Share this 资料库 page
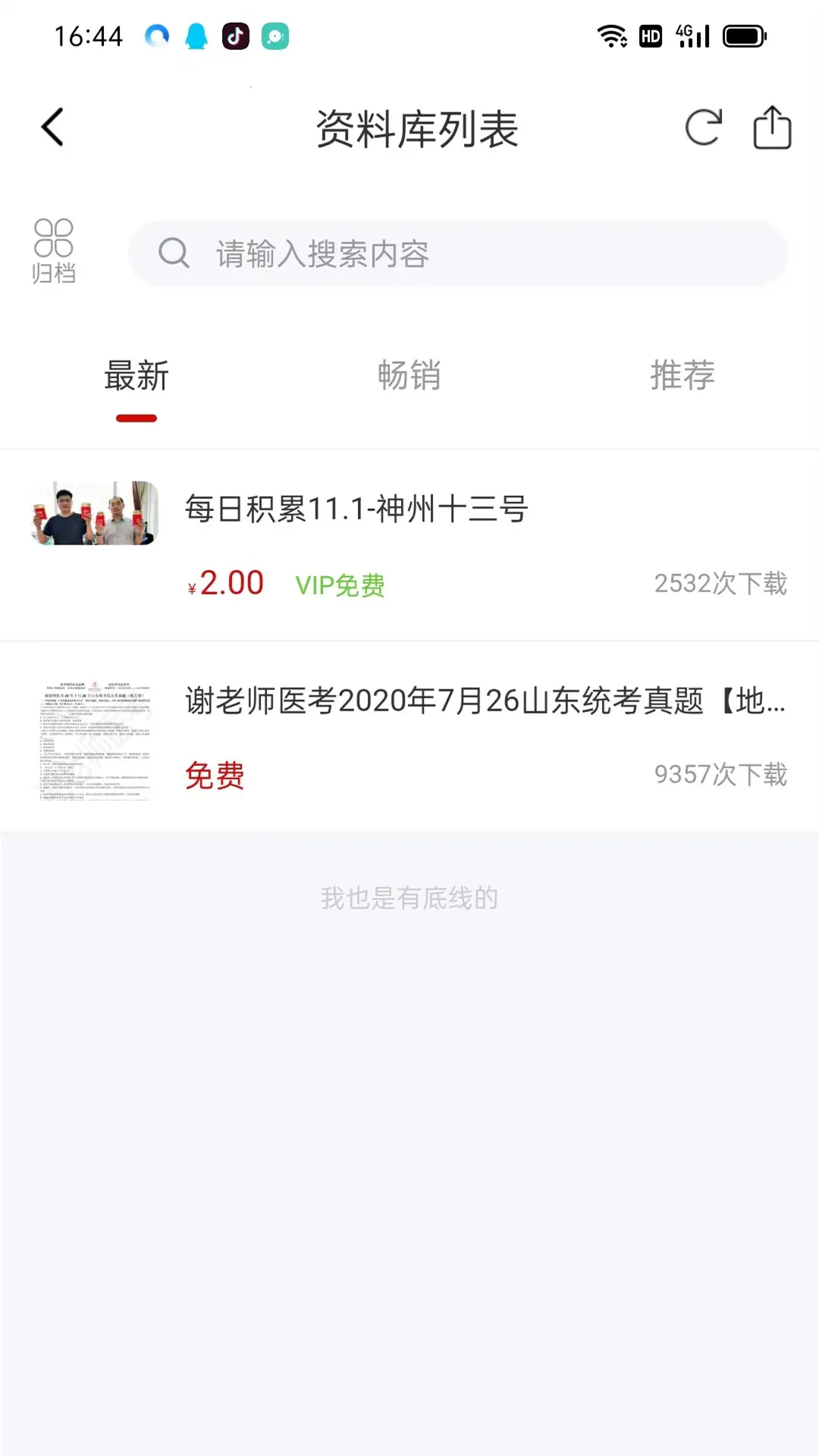819x1456 pixels. click(x=772, y=127)
